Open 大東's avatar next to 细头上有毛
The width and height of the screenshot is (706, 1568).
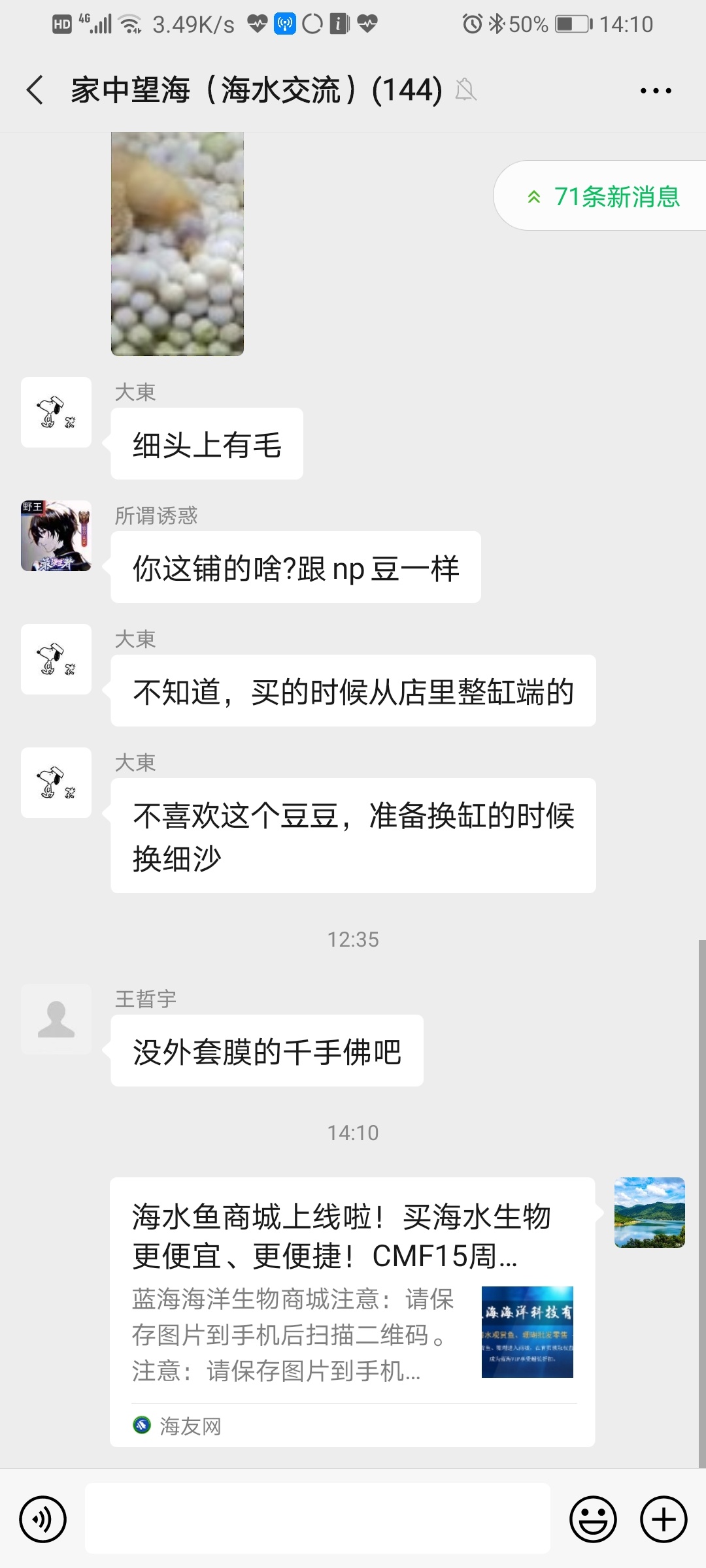pos(56,412)
